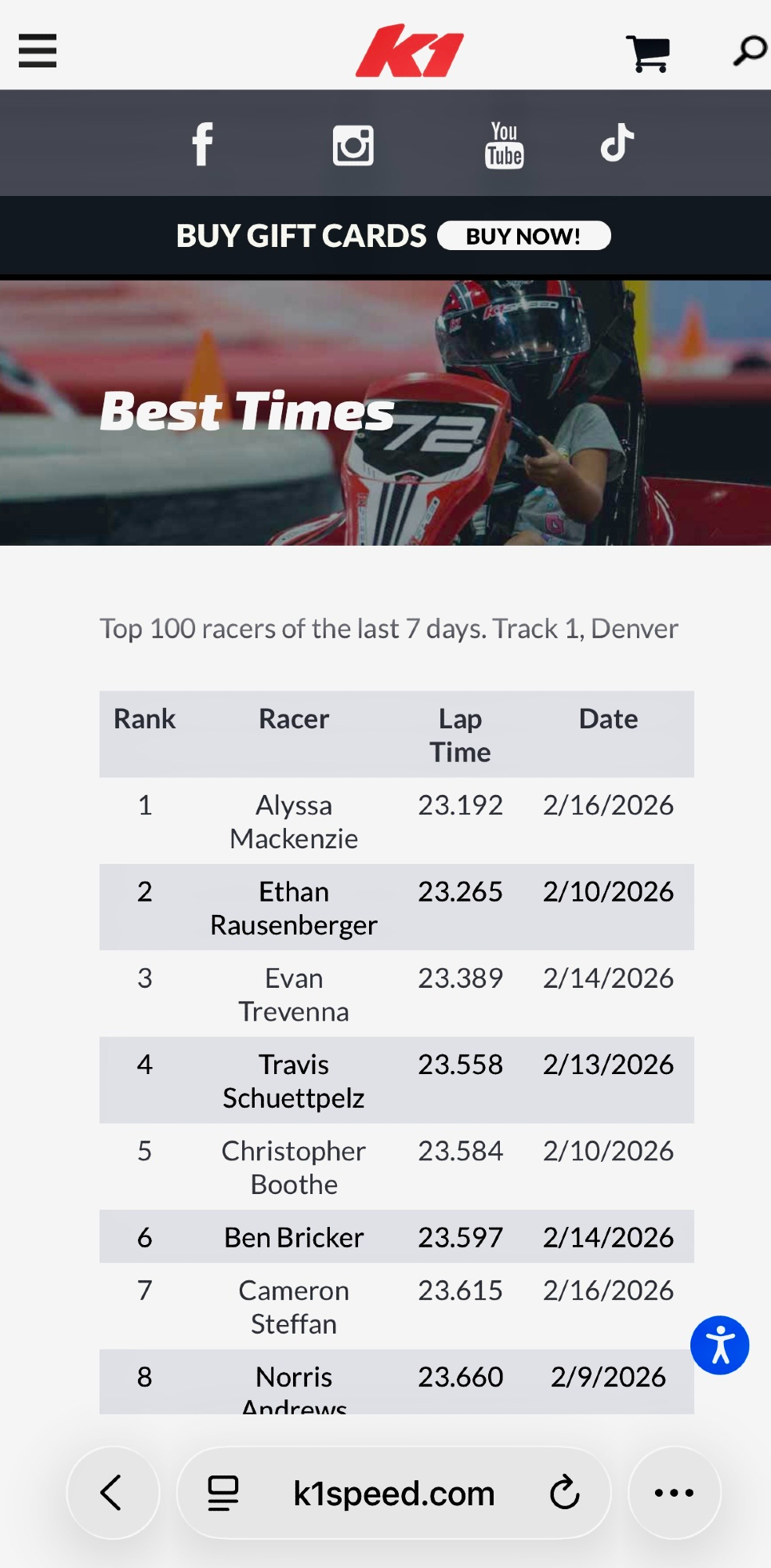The width and height of the screenshot is (771, 1568).
Task: Open the site search
Action: coord(749,51)
